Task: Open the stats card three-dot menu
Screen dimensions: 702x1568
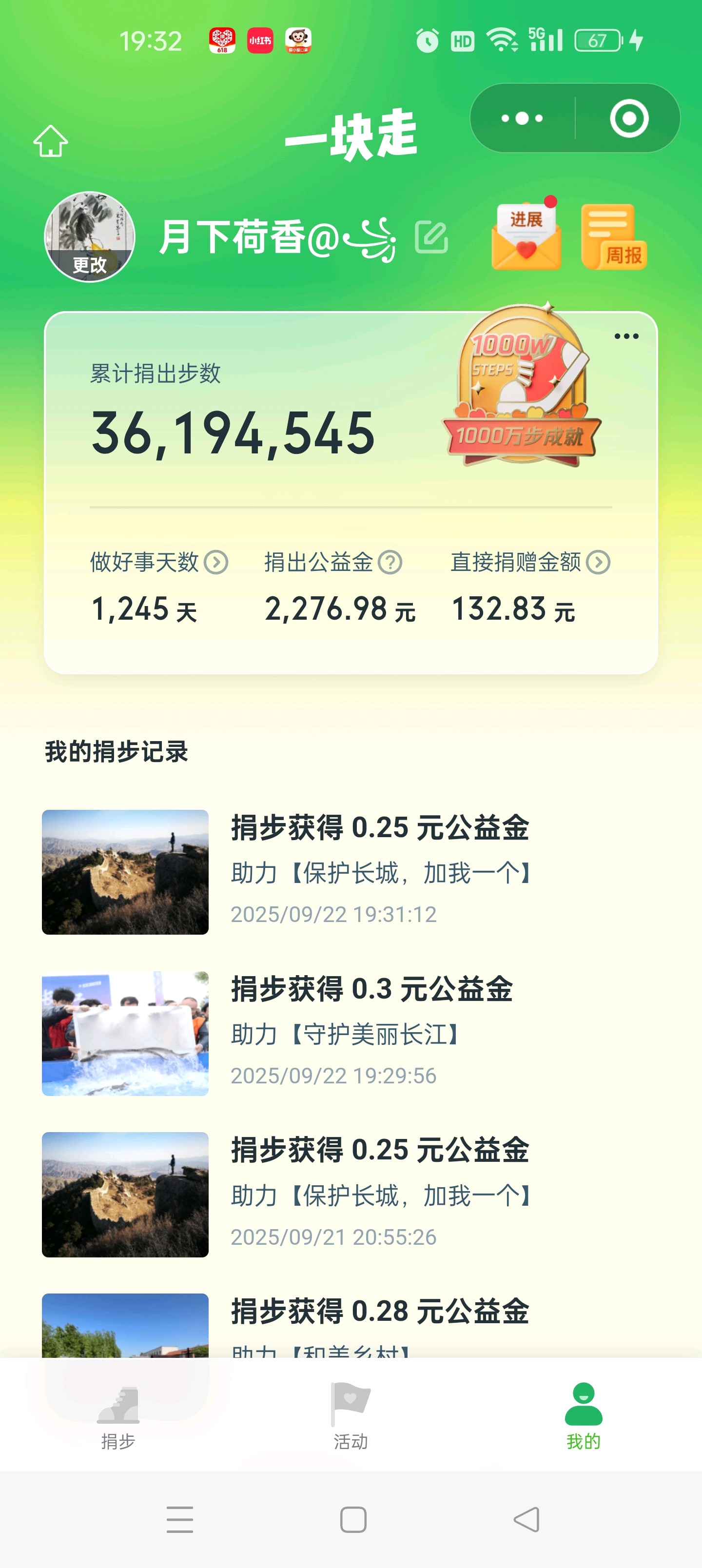Action: [x=626, y=336]
